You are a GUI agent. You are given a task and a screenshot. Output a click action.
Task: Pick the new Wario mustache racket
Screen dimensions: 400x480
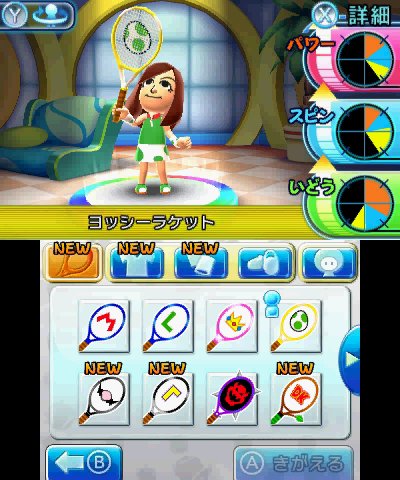click(x=104, y=399)
